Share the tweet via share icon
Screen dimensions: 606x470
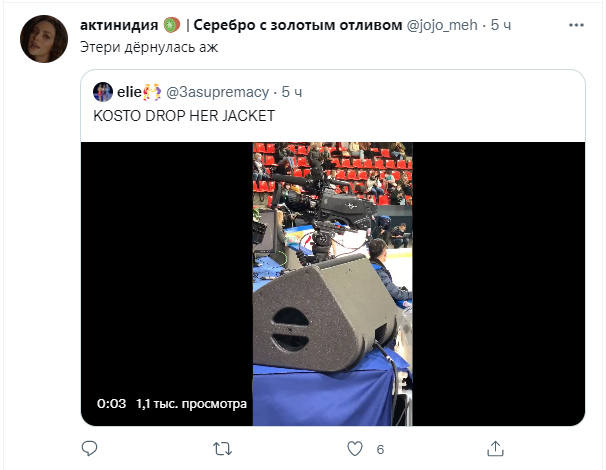[494, 448]
